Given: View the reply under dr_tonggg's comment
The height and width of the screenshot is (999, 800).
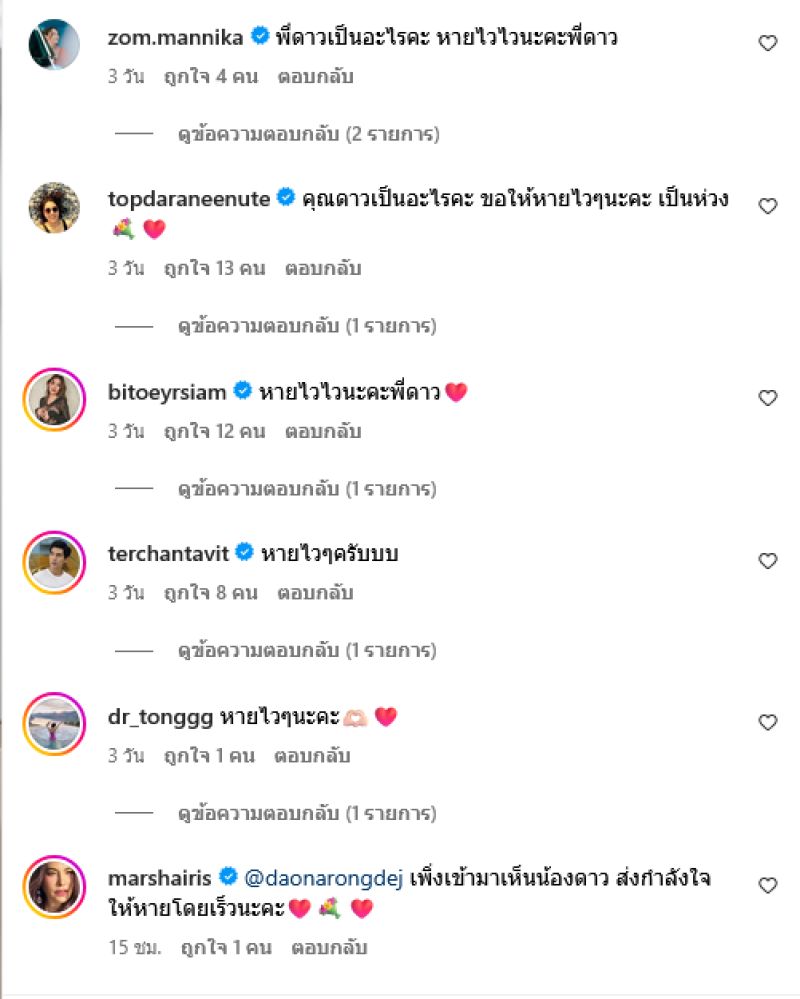Looking at the screenshot, I should pyautogui.click(x=306, y=814).
